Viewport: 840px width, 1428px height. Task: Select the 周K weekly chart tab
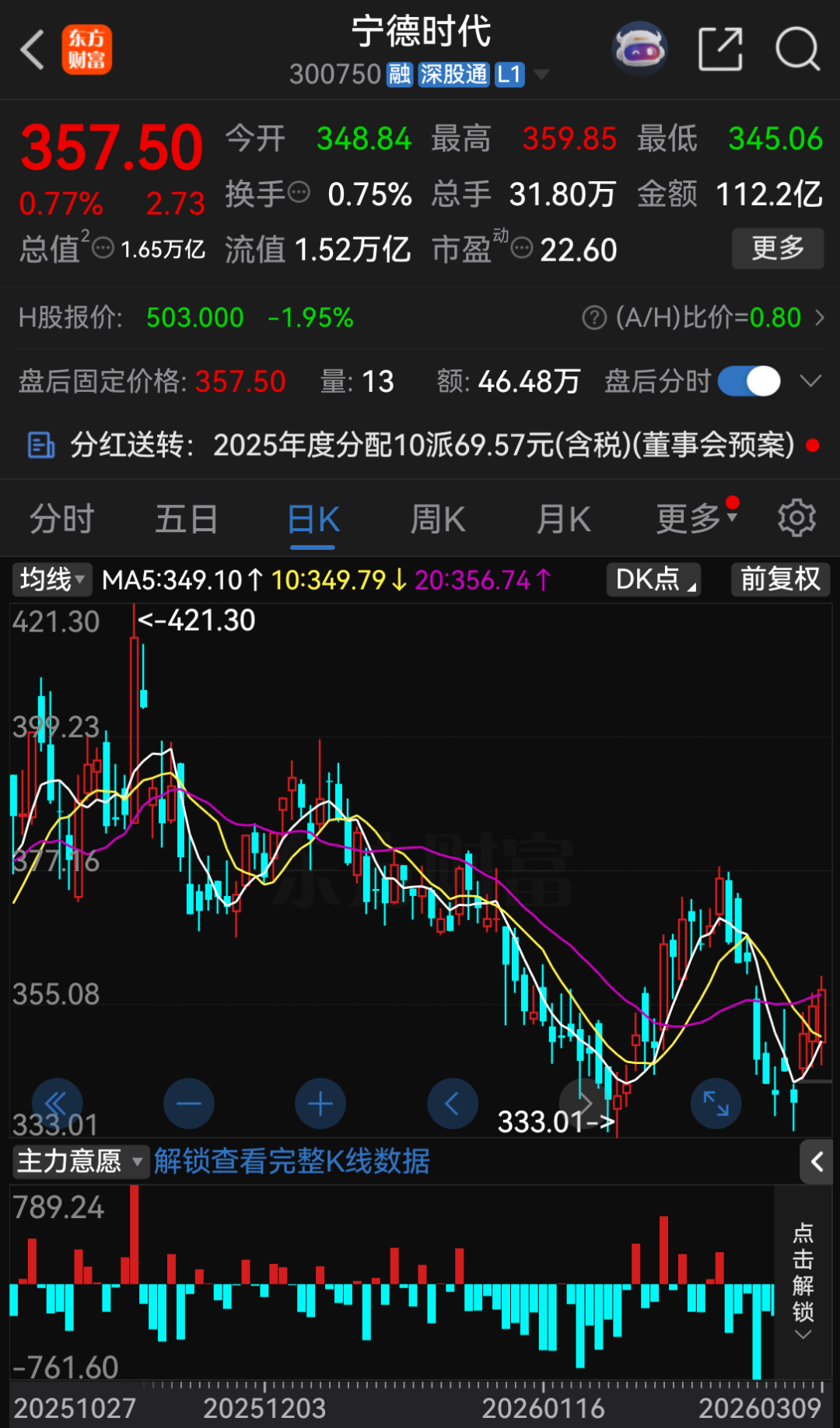438,519
